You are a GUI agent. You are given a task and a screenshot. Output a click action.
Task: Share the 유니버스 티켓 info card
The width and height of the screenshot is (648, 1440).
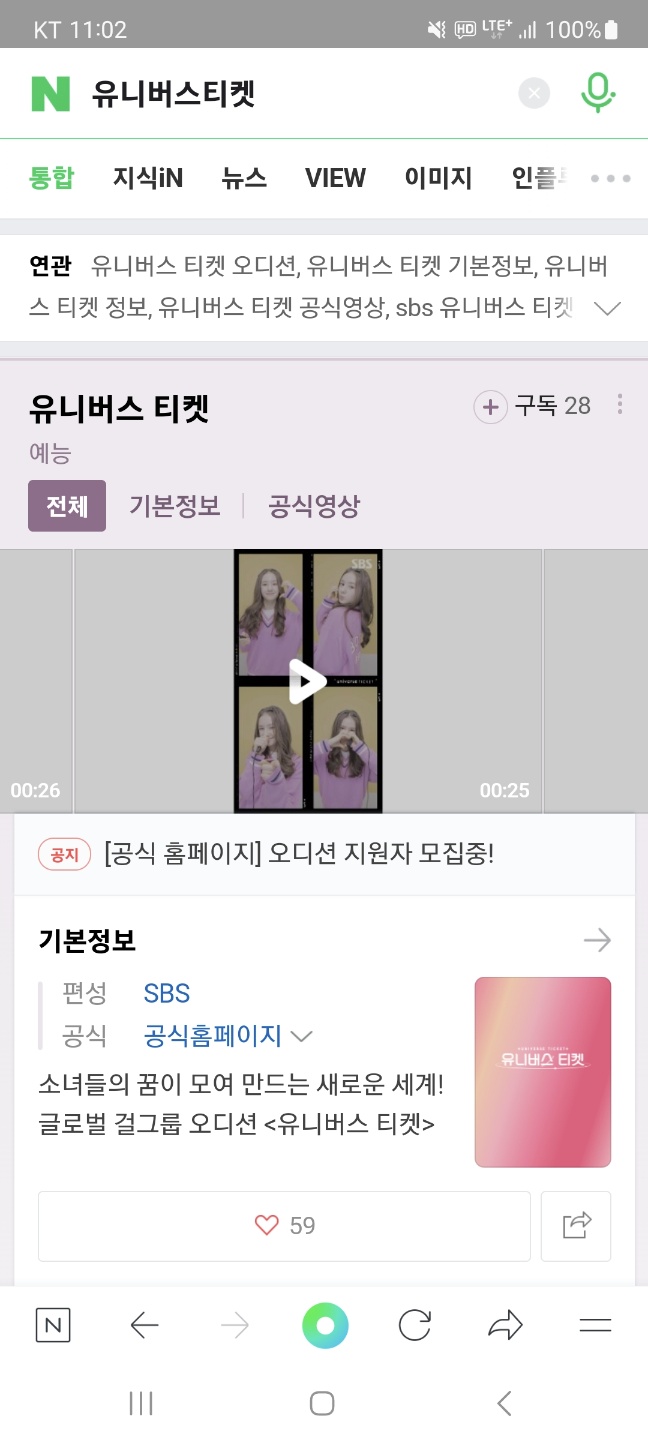click(576, 1226)
